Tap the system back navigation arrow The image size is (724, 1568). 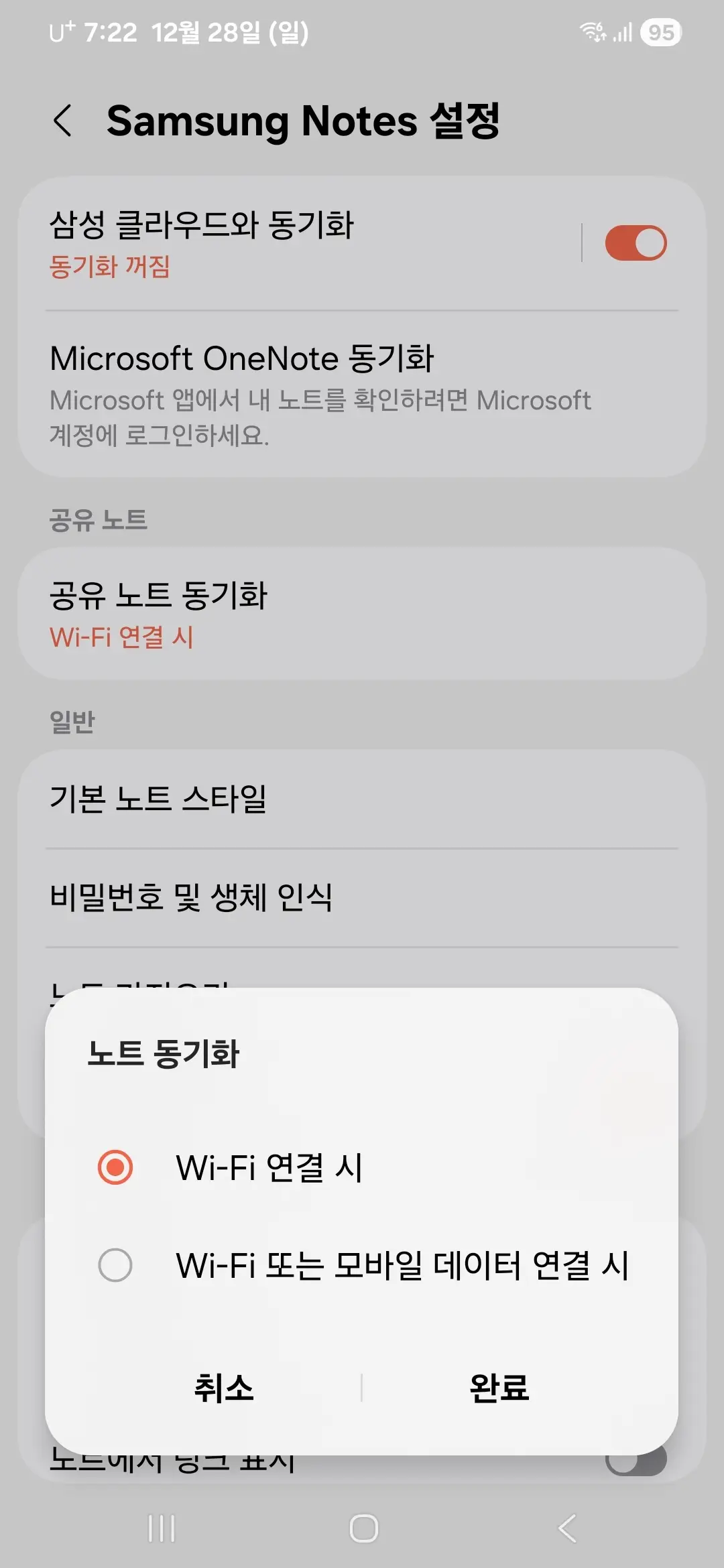(x=566, y=1530)
